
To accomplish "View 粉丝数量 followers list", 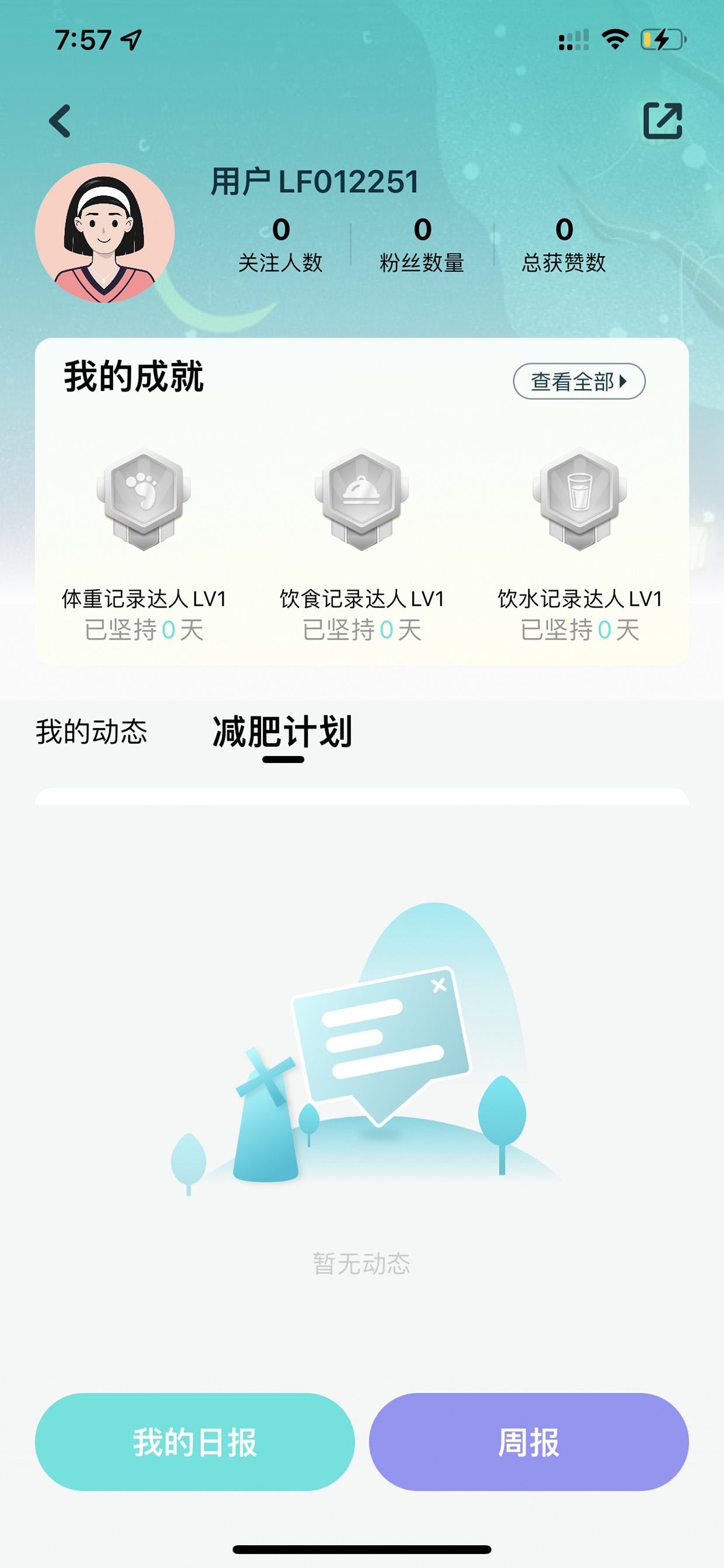I will (422, 245).
